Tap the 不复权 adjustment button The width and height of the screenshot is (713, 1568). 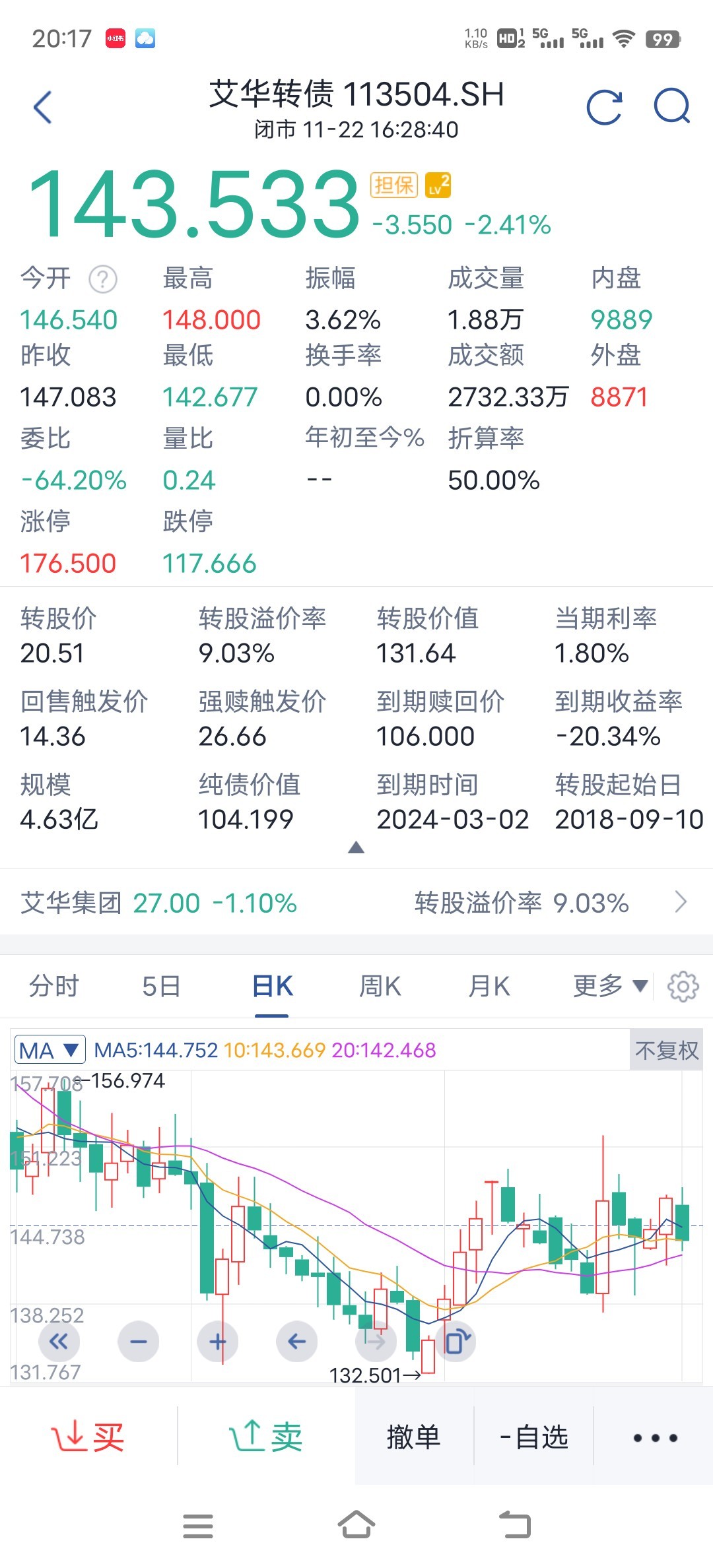click(666, 1049)
